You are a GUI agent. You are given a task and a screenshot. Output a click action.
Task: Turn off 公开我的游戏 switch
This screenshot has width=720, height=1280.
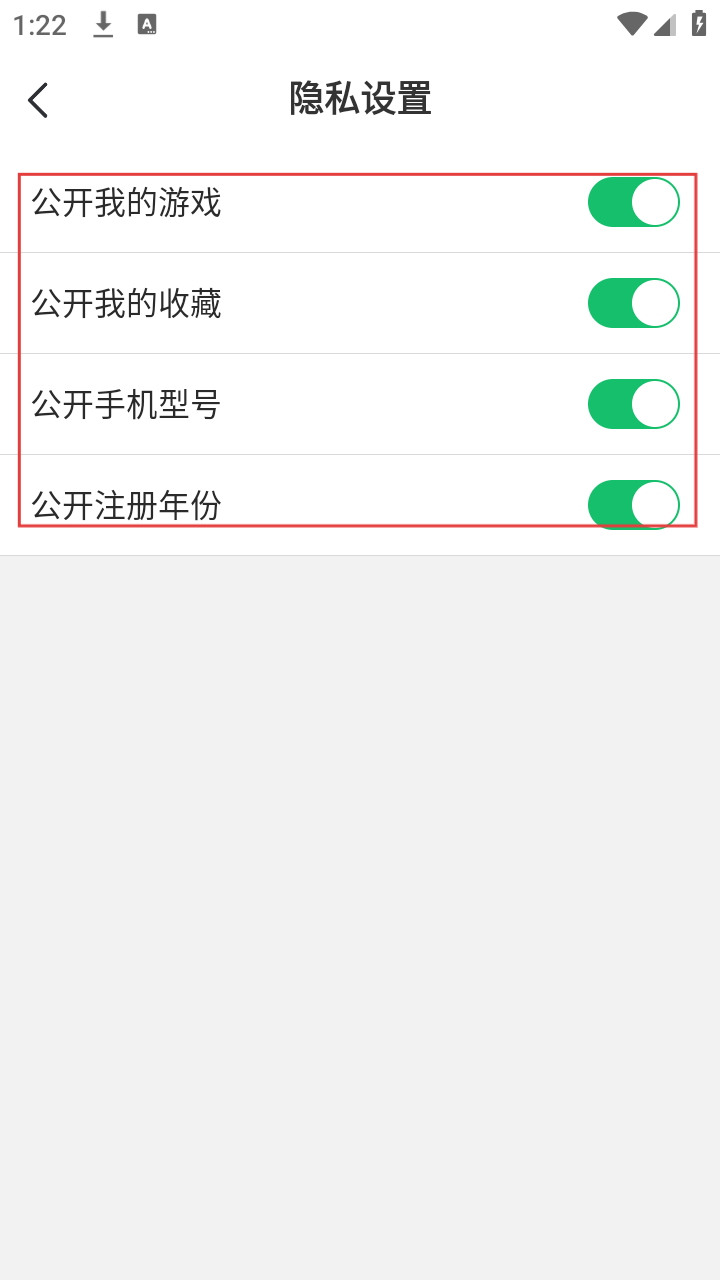633,202
